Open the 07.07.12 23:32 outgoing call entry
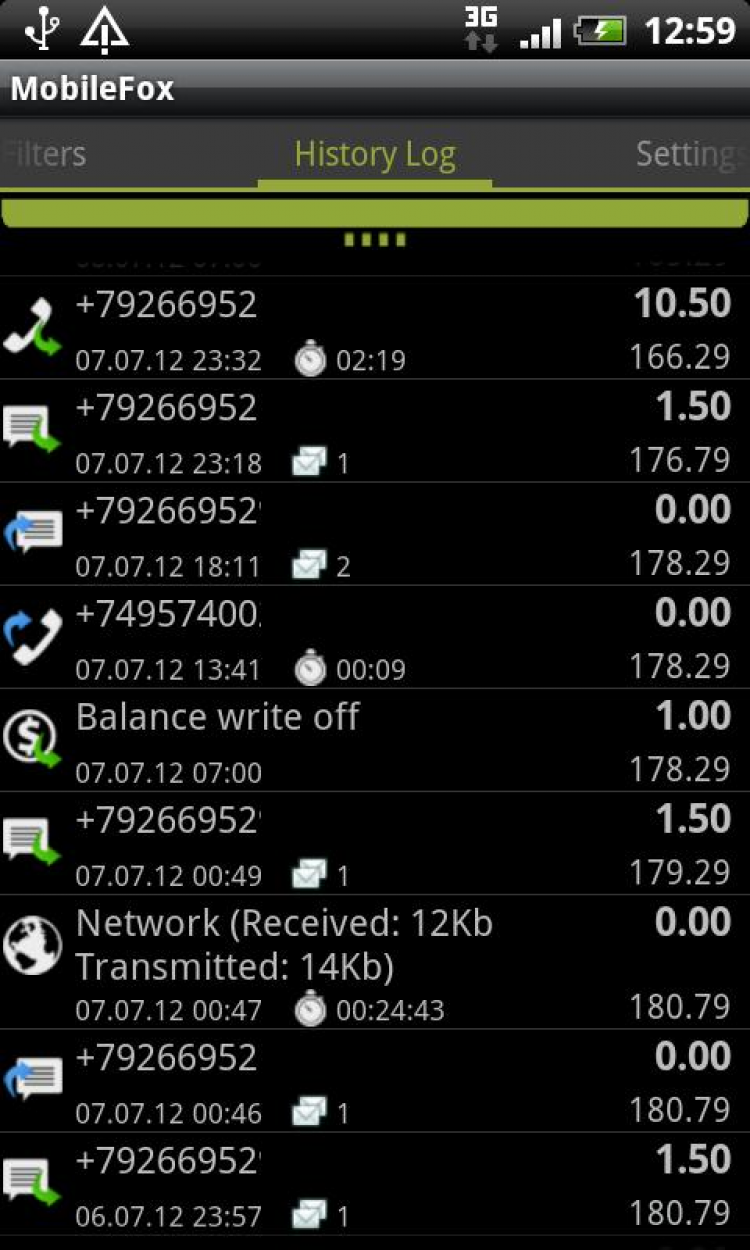This screenshot has width=750, height=1250. pyautogui.click(x=375, y=329)
